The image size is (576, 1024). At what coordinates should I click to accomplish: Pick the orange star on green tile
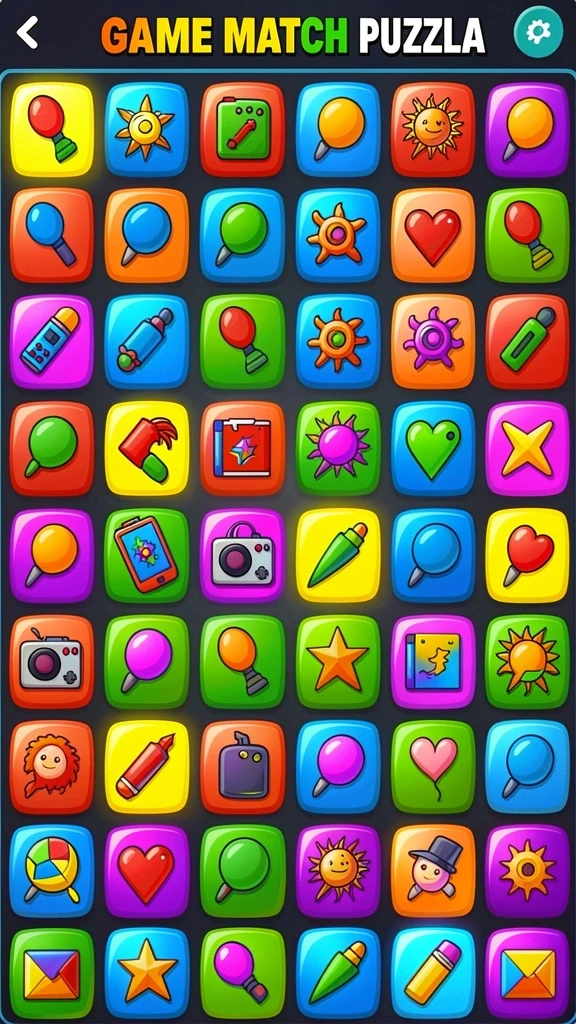pos(338,661)
